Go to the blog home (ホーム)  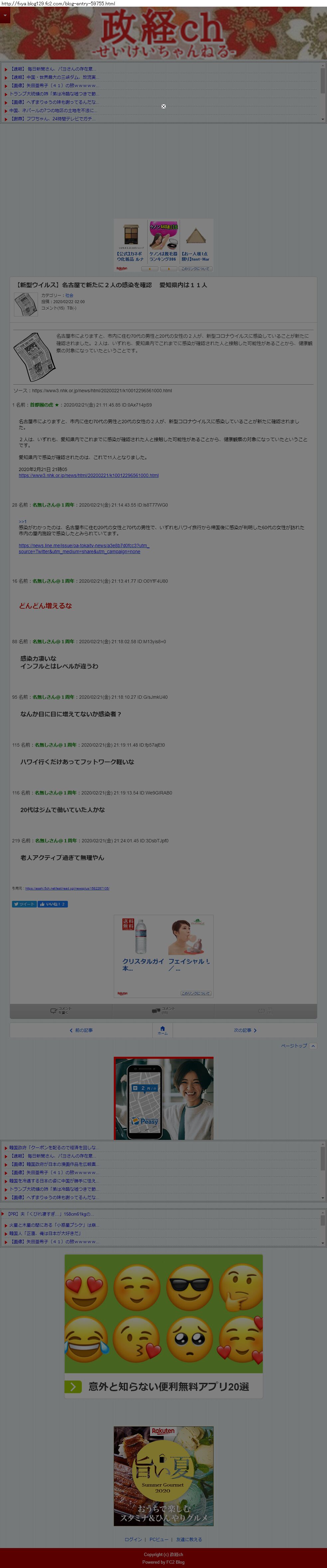coord(163,1030)
